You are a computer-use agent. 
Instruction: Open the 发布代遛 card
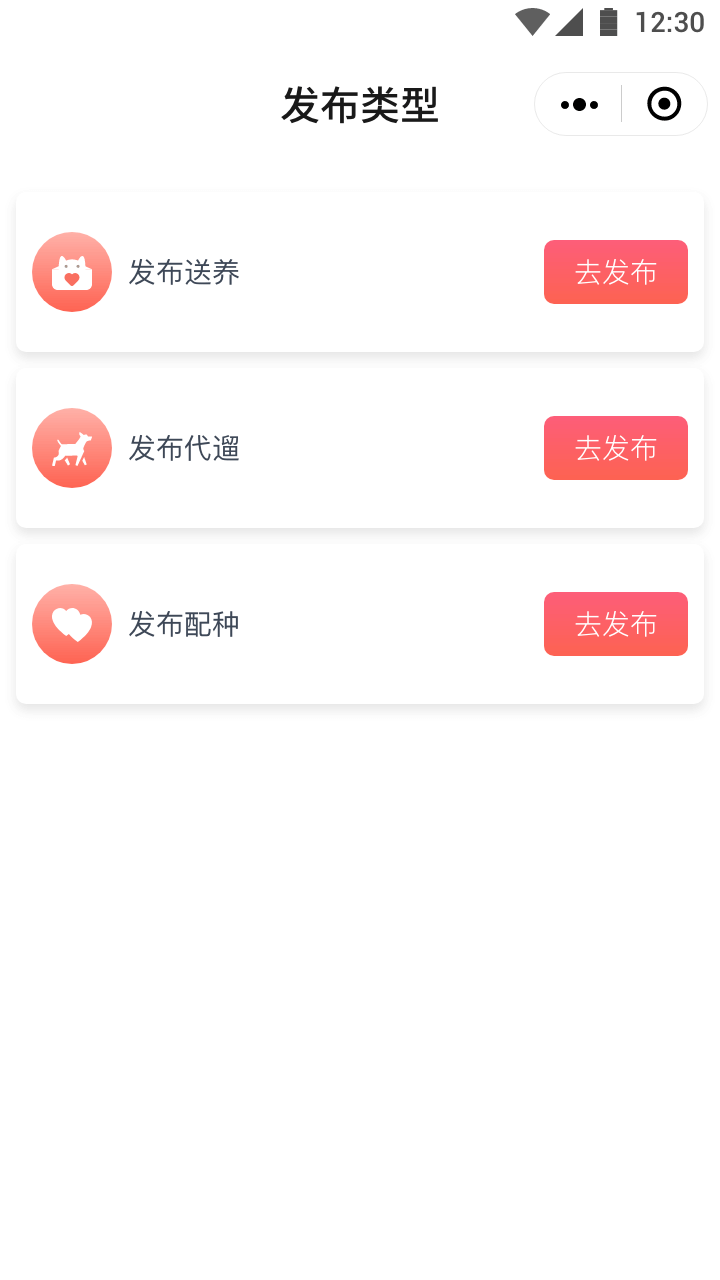[x=360, y=448]
